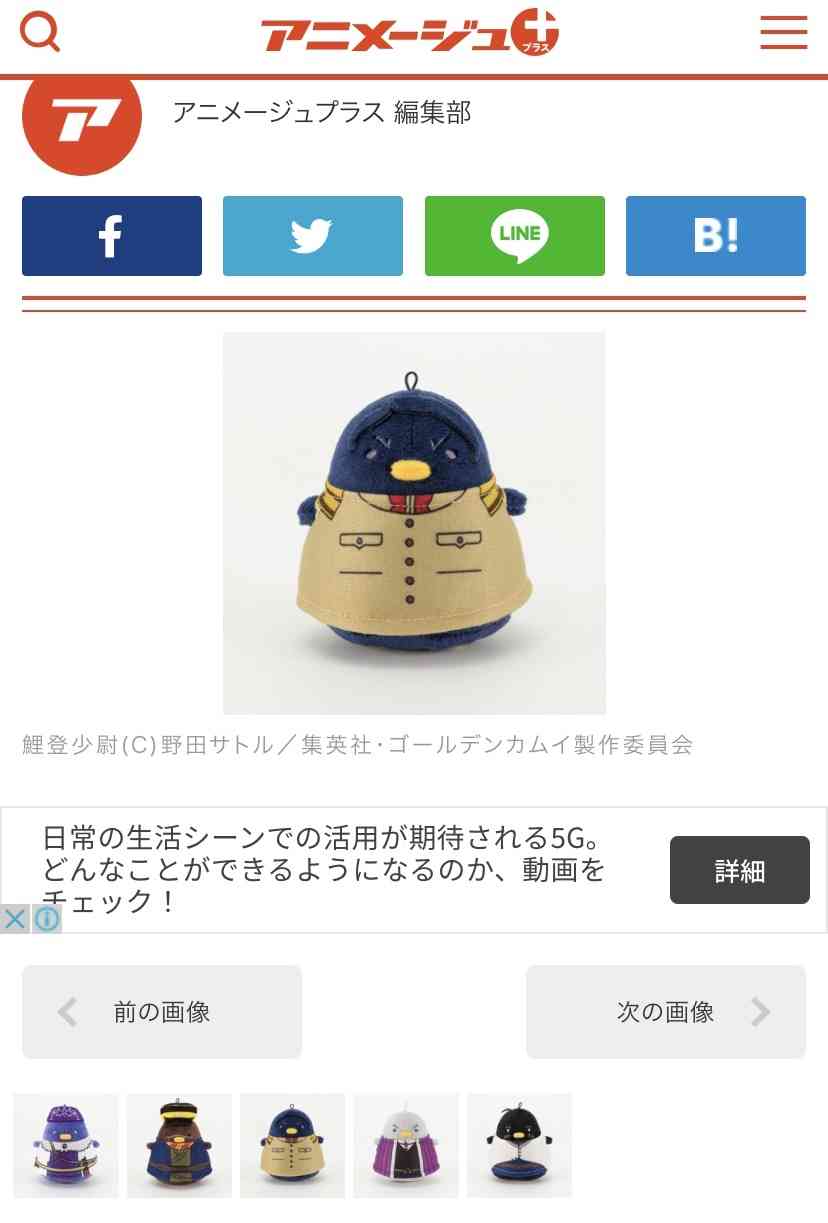Go to the next image (次の画像)
This screenshot has width=828, height=1223.
(666, 1012)
